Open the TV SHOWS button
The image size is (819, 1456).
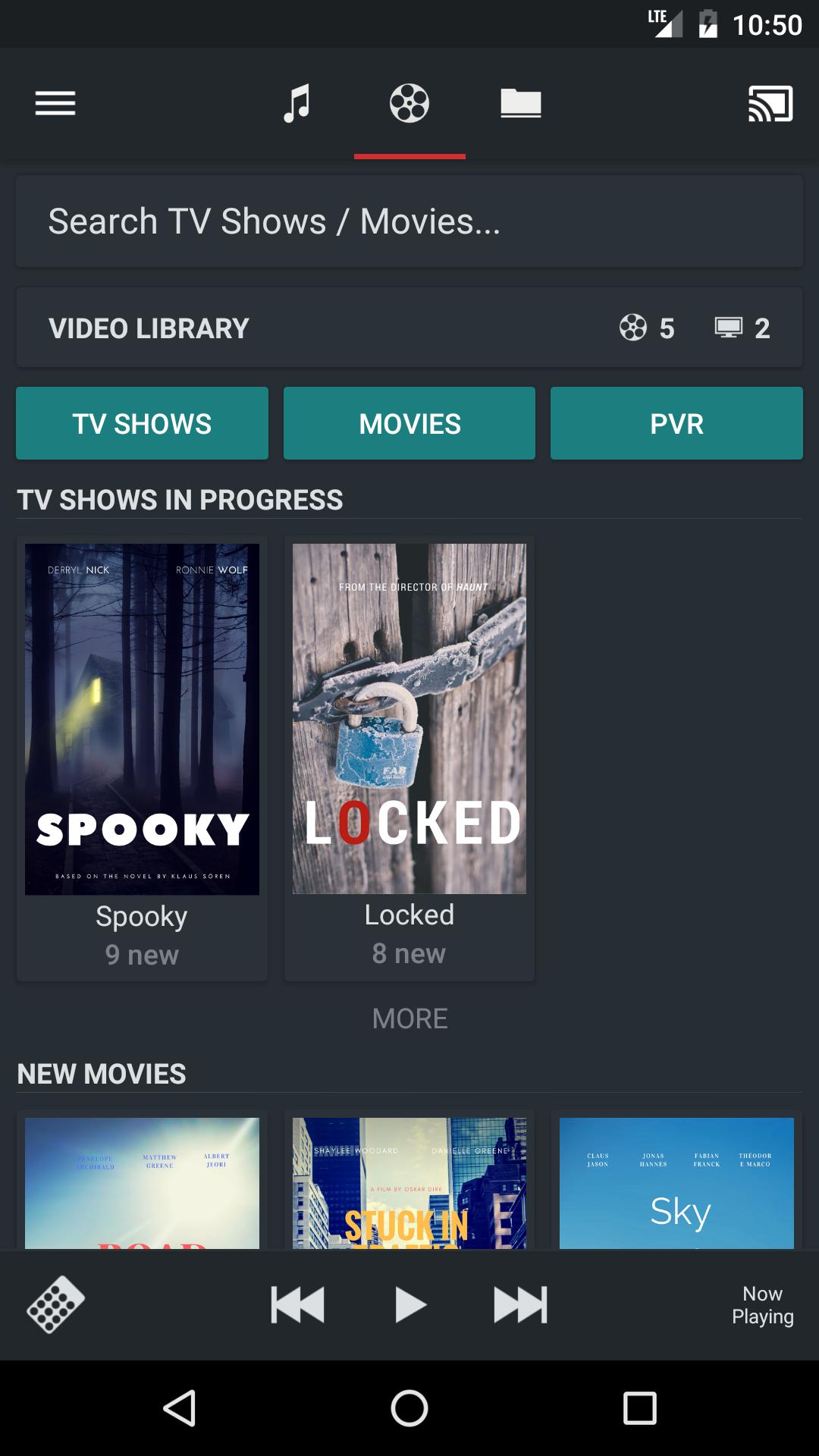[x=142, y=423]
